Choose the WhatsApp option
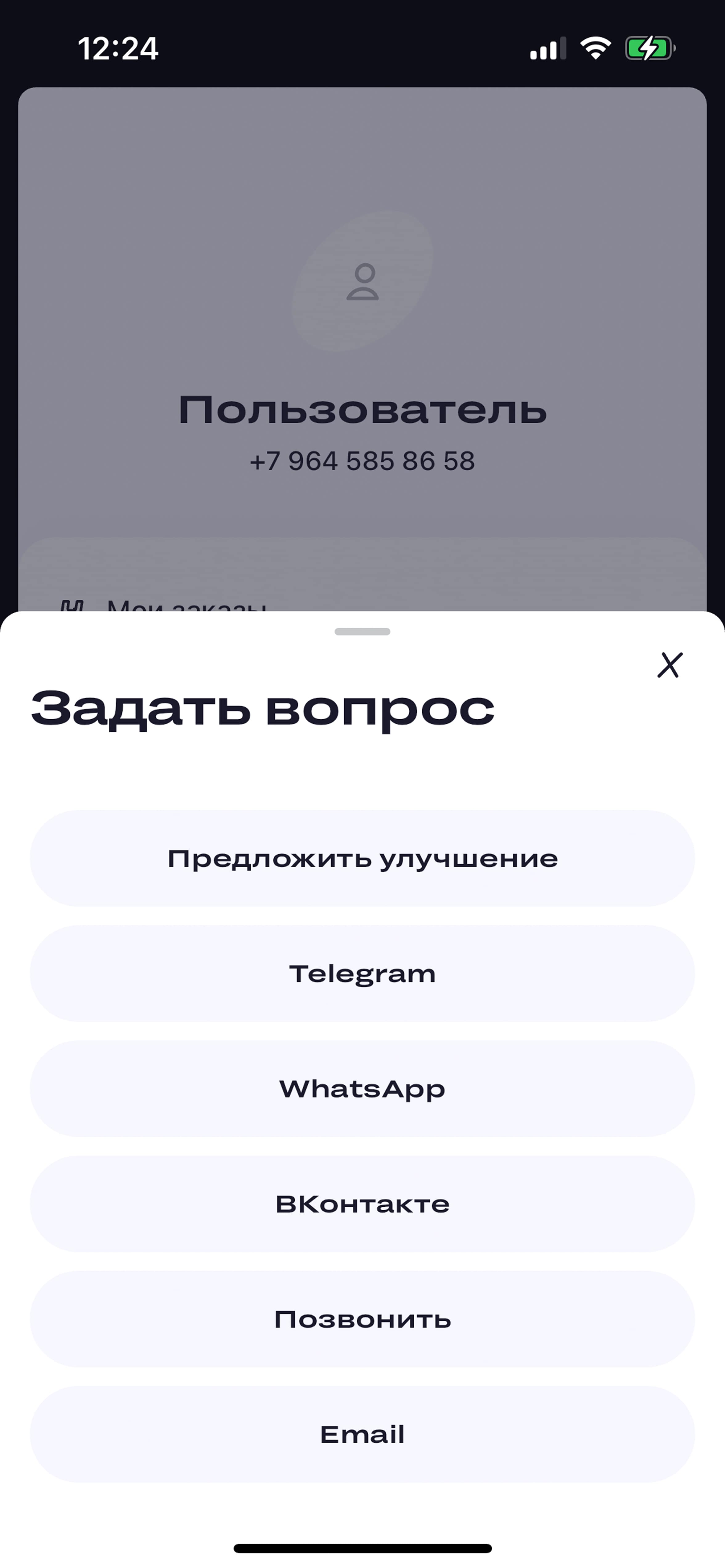Screen dimensions: 725x1568 coord(362,1088)
